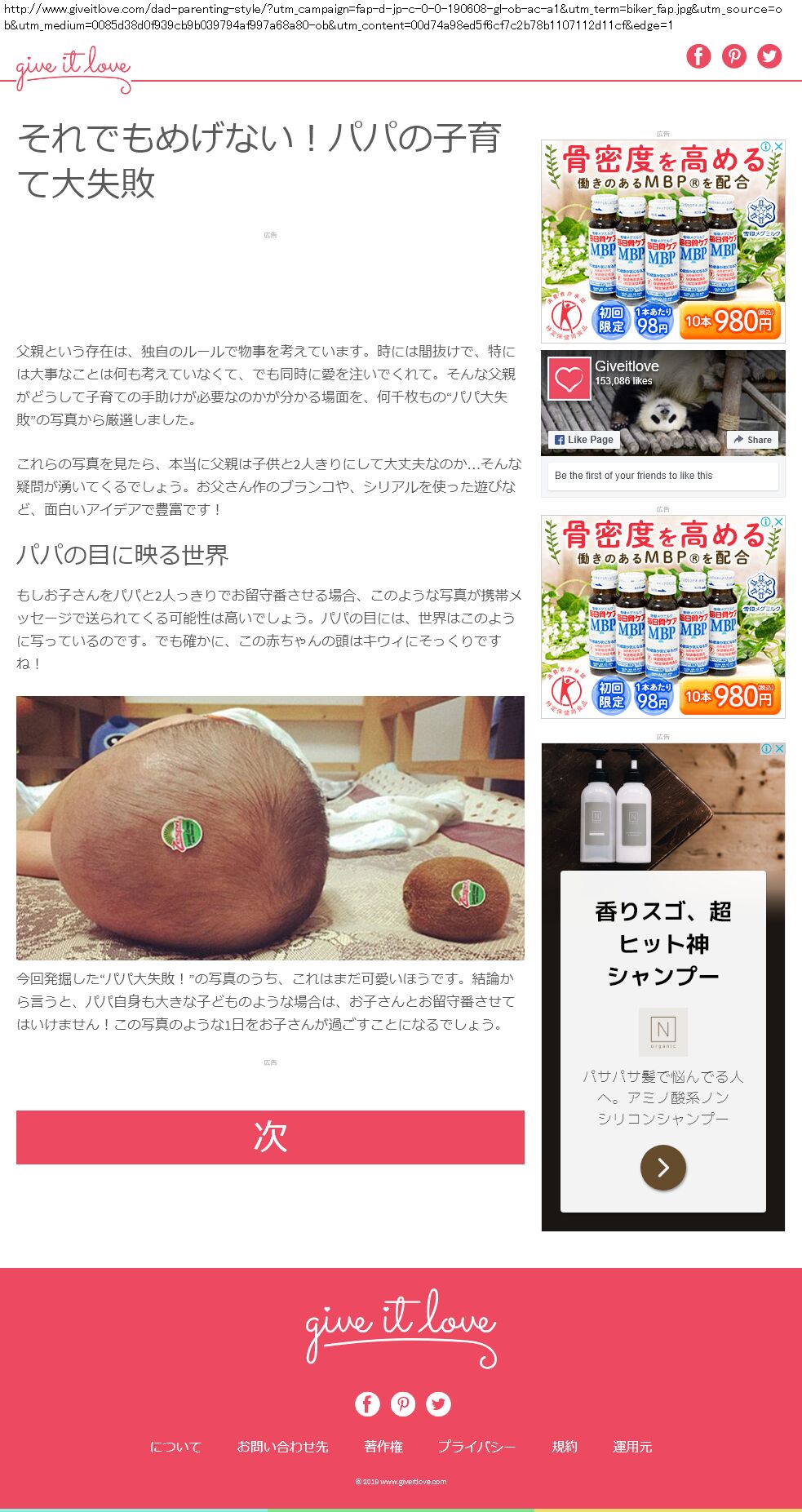Dismiss the shampoo advertisement
Screen dimensions: 802x1512
(x=778, y=748)
